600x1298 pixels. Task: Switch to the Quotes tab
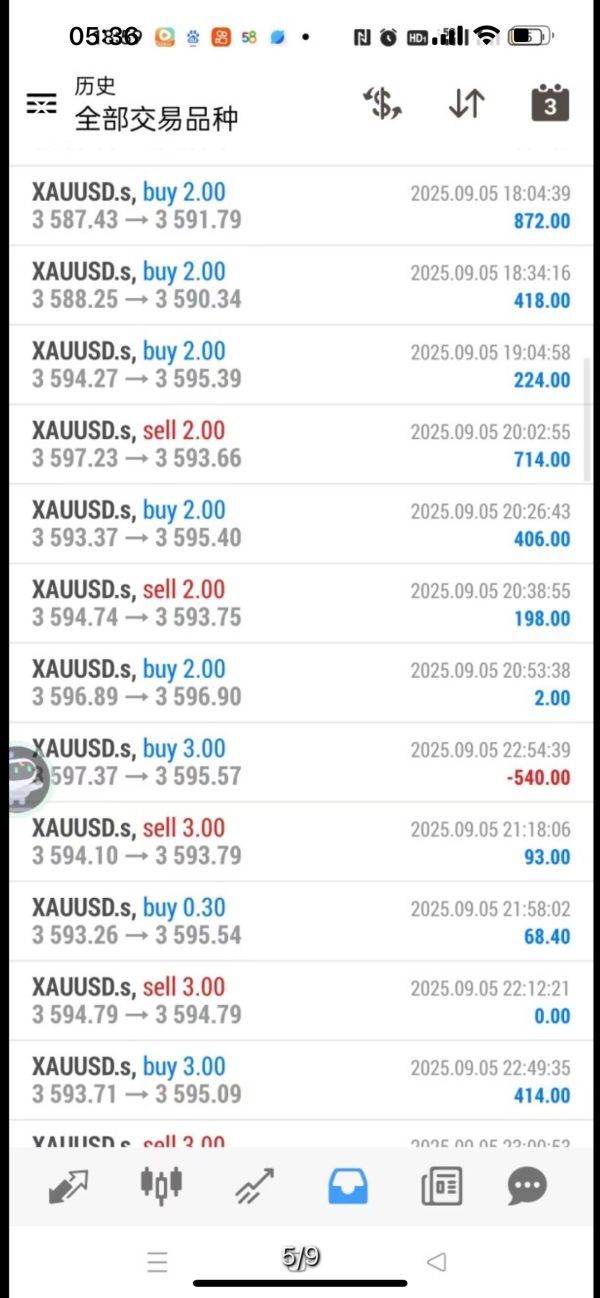coord(68,1186)
